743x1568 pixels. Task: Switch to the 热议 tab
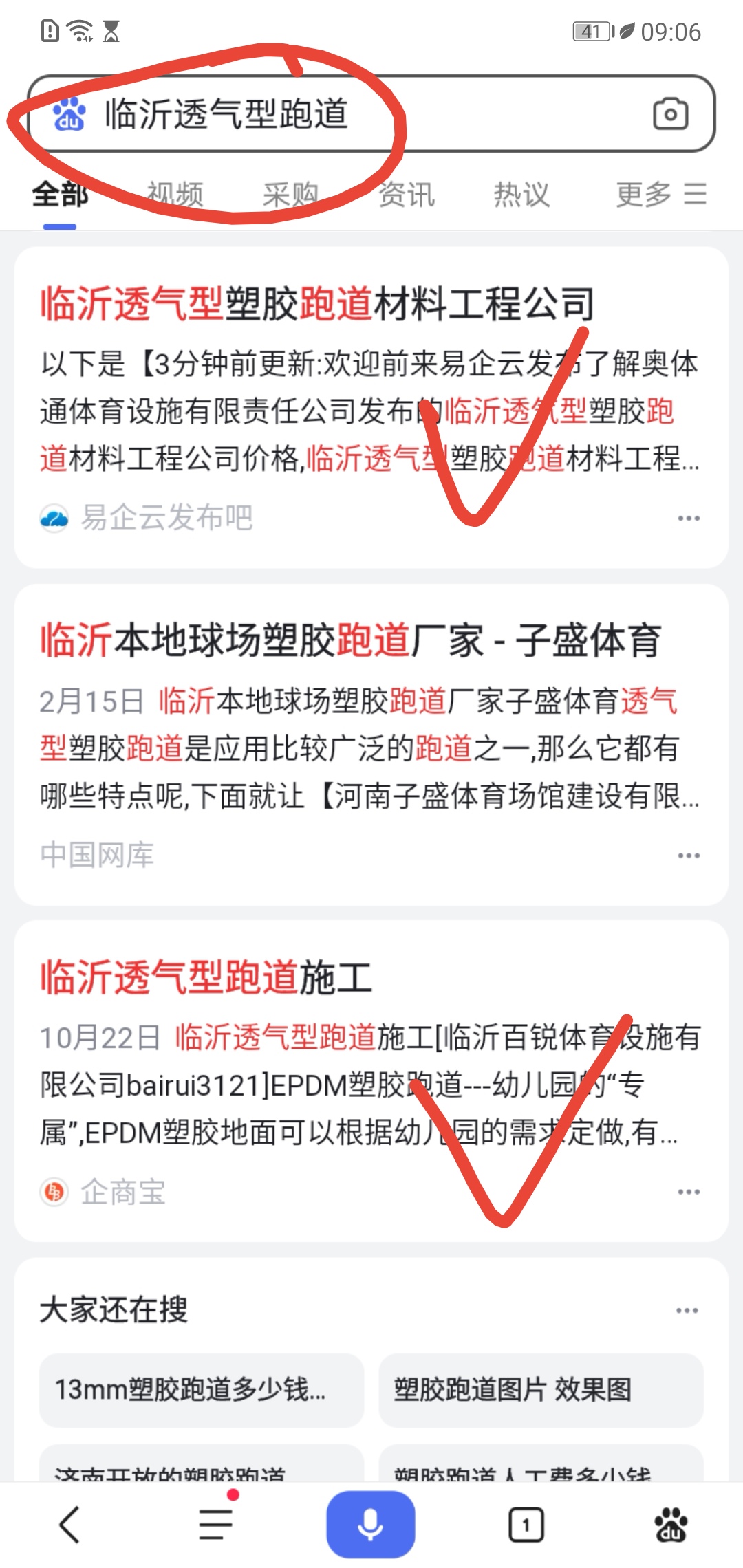click(521, 195)
